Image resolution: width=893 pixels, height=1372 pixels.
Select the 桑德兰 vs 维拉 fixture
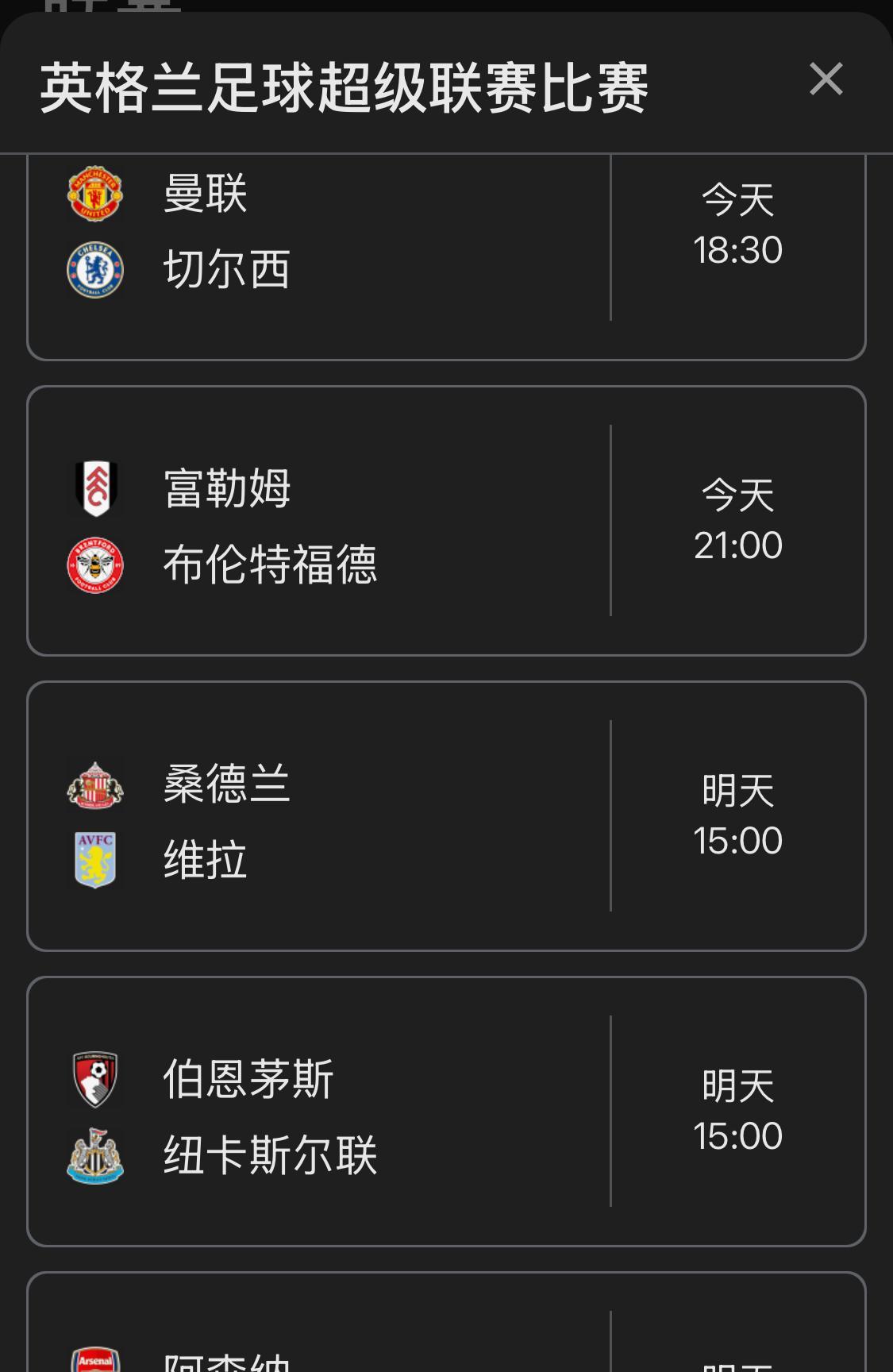pos(445,816)
